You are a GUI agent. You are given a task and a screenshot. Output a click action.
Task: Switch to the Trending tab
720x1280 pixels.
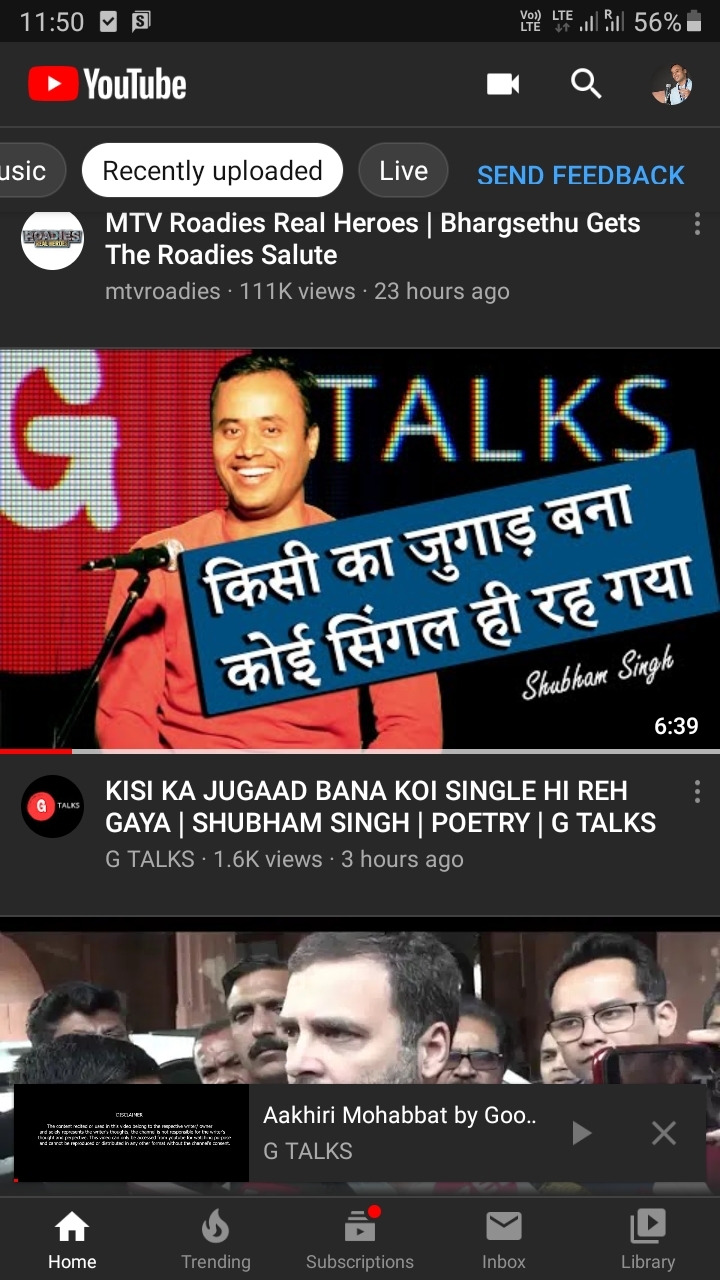[x=215, y=1240]
